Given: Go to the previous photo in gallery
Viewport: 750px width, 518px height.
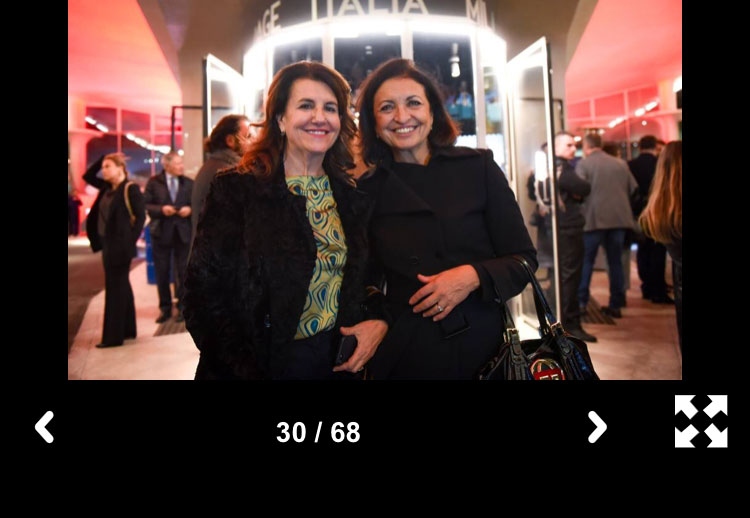Looking at the screenshot, I should point(44,427).
